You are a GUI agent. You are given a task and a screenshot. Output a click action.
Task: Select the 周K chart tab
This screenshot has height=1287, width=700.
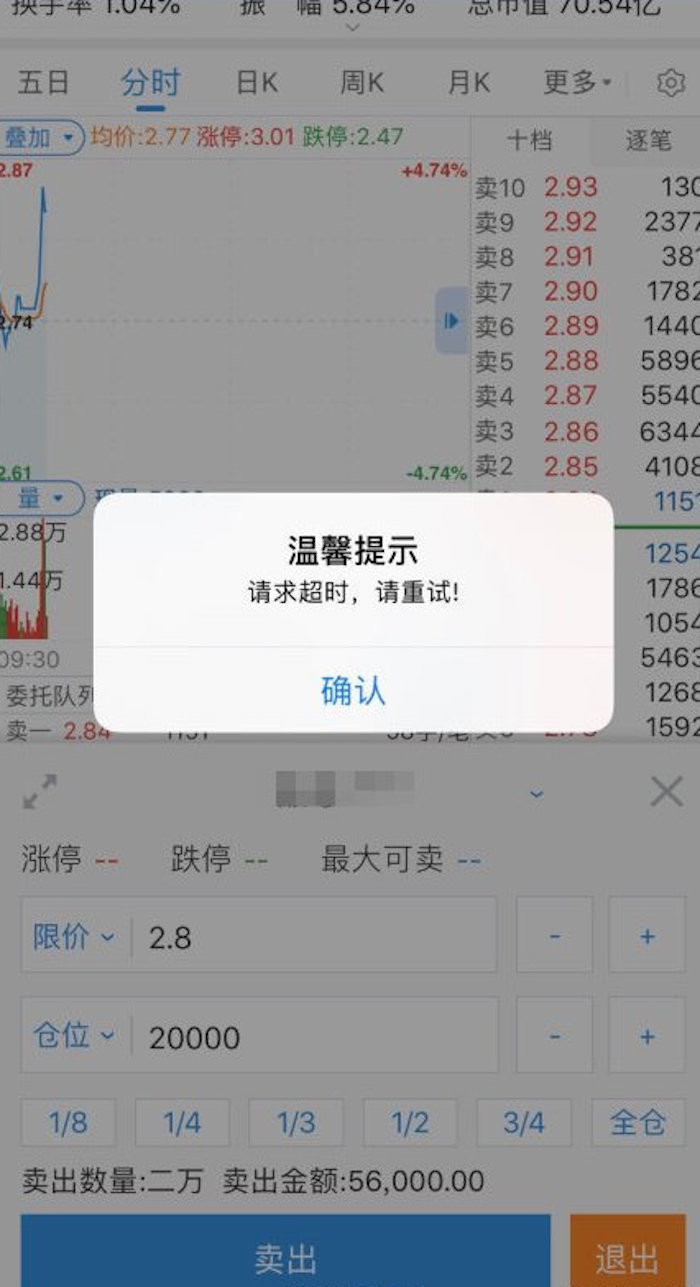362,82
